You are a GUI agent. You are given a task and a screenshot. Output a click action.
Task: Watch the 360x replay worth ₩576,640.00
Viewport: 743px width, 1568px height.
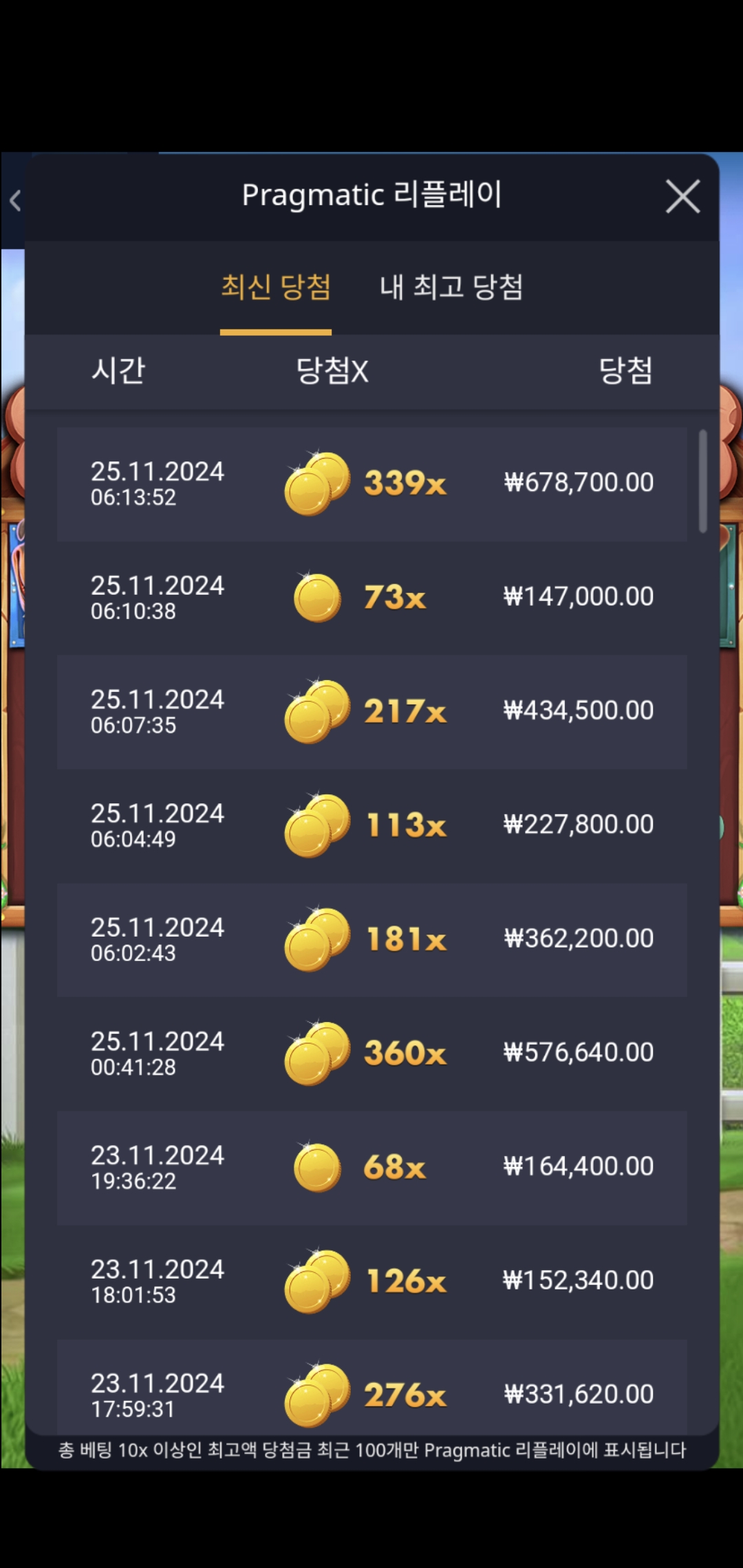click(371, 1053)
